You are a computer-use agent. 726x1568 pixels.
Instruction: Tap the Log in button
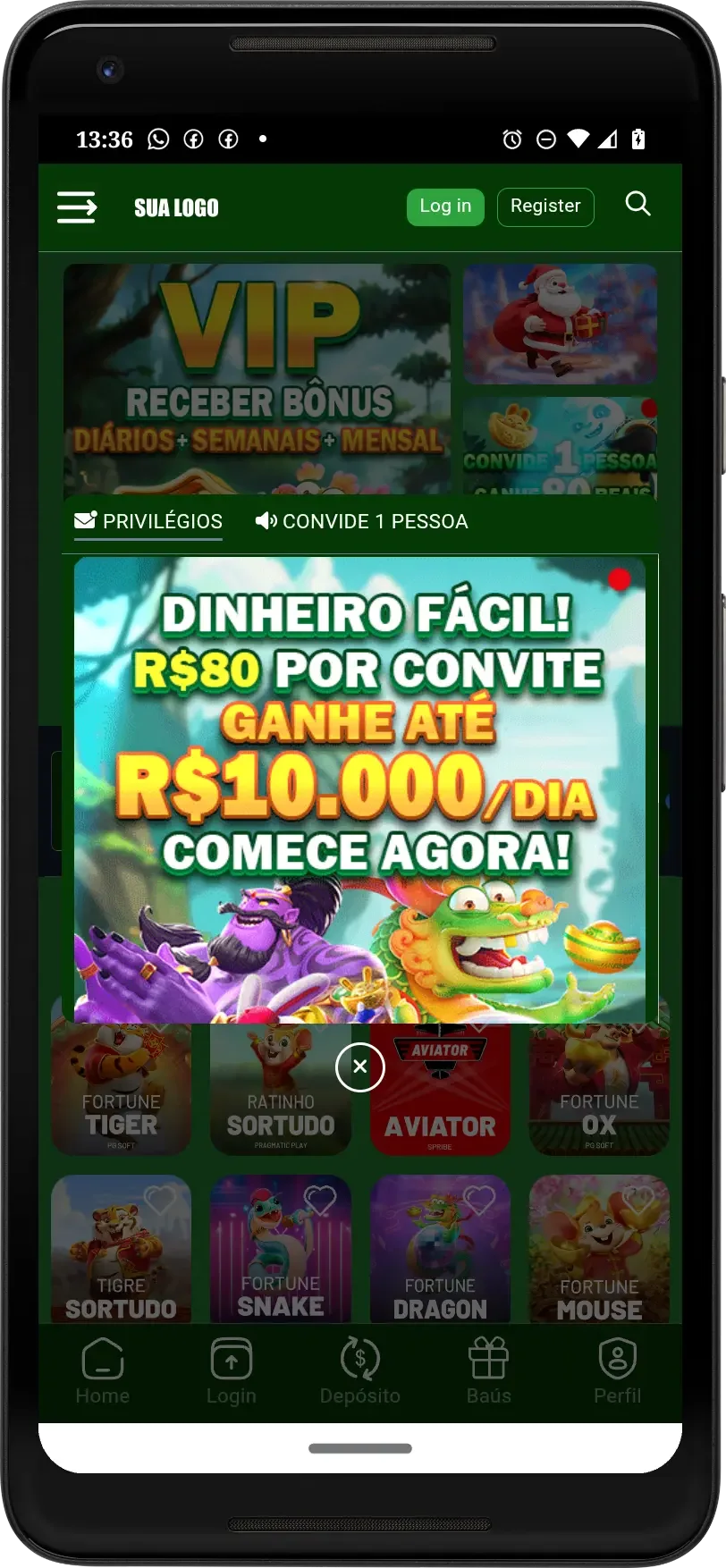[445, 207]
